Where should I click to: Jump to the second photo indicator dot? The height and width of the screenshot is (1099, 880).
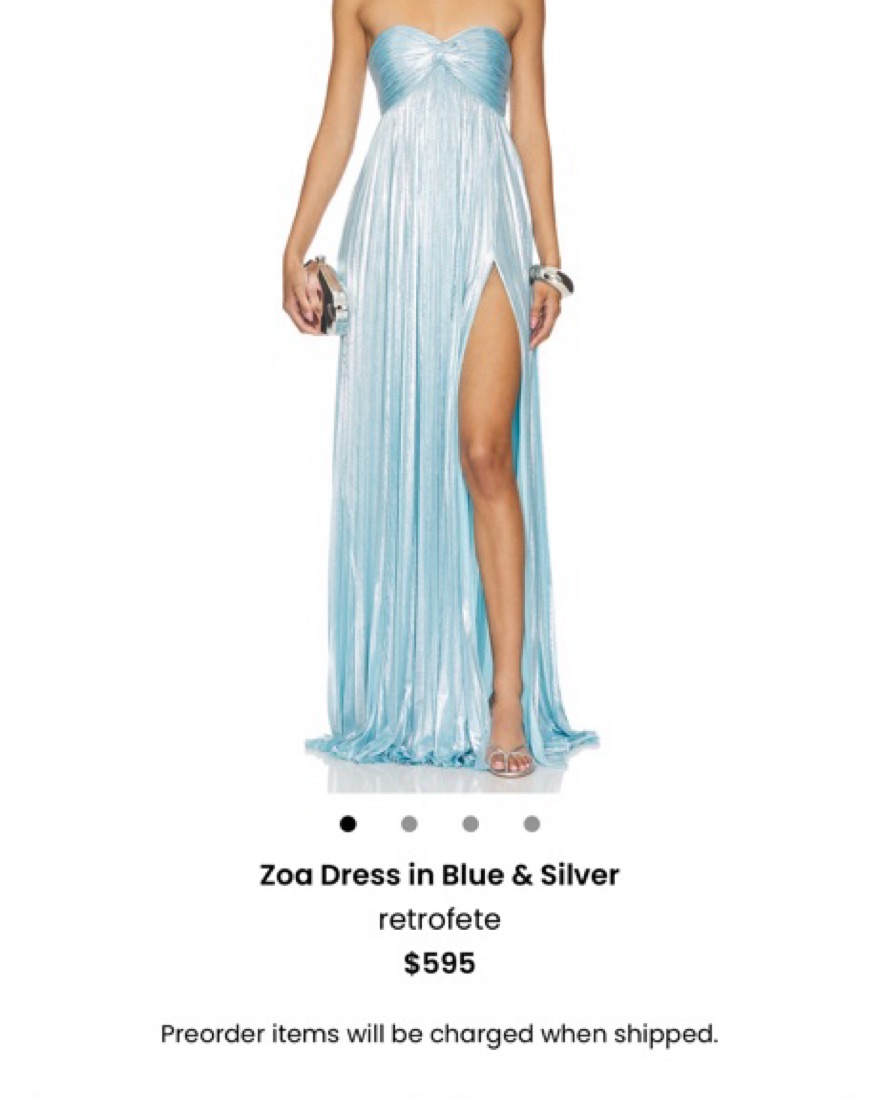click(409, 824)
